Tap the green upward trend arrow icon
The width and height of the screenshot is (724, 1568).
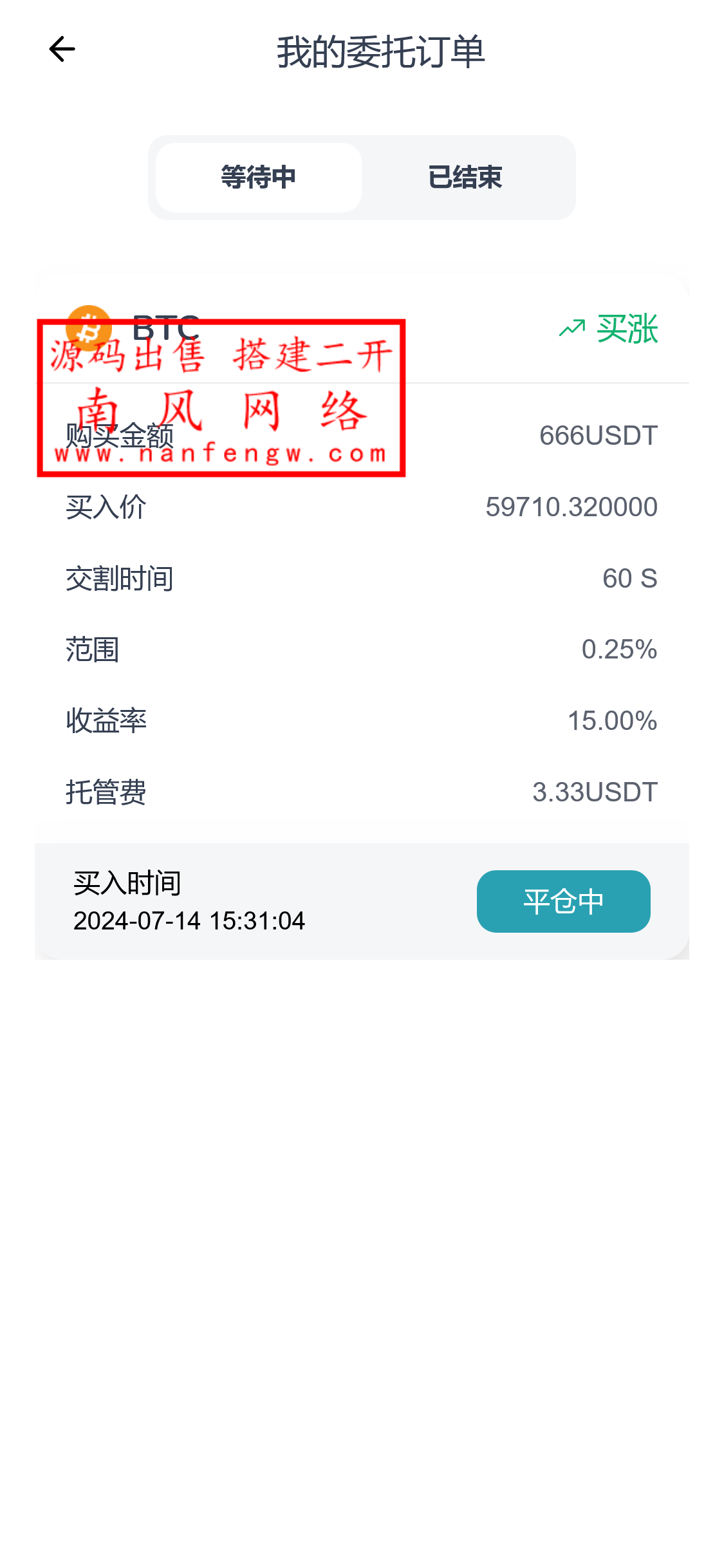(571, 327)
